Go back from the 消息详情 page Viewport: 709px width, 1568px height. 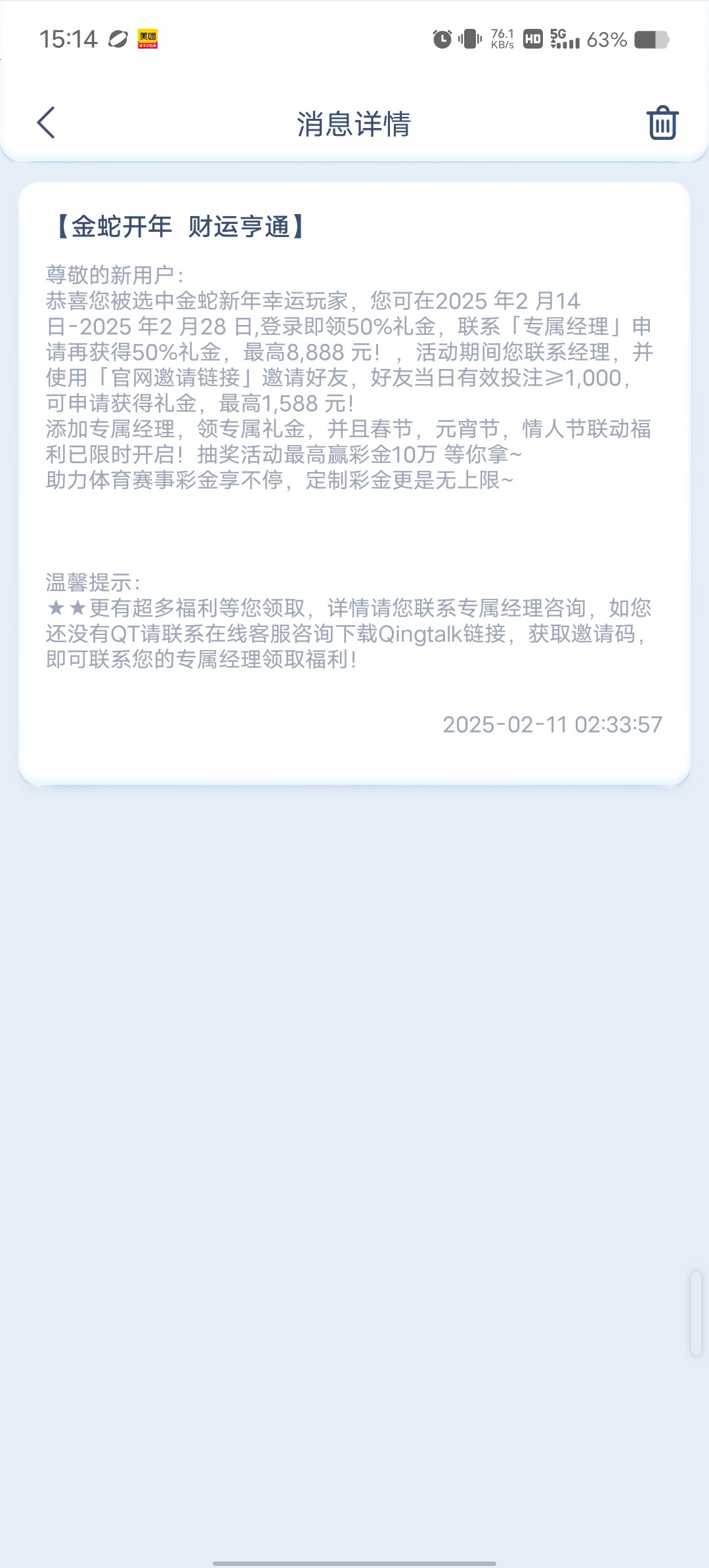tap(46, 123)
